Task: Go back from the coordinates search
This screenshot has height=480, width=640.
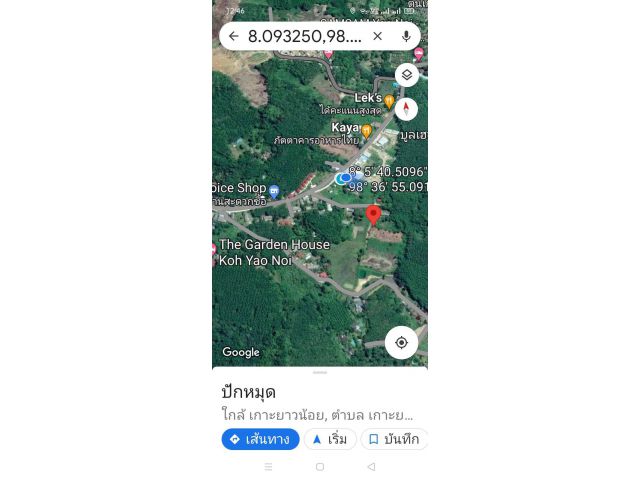Action: [233, 36]
